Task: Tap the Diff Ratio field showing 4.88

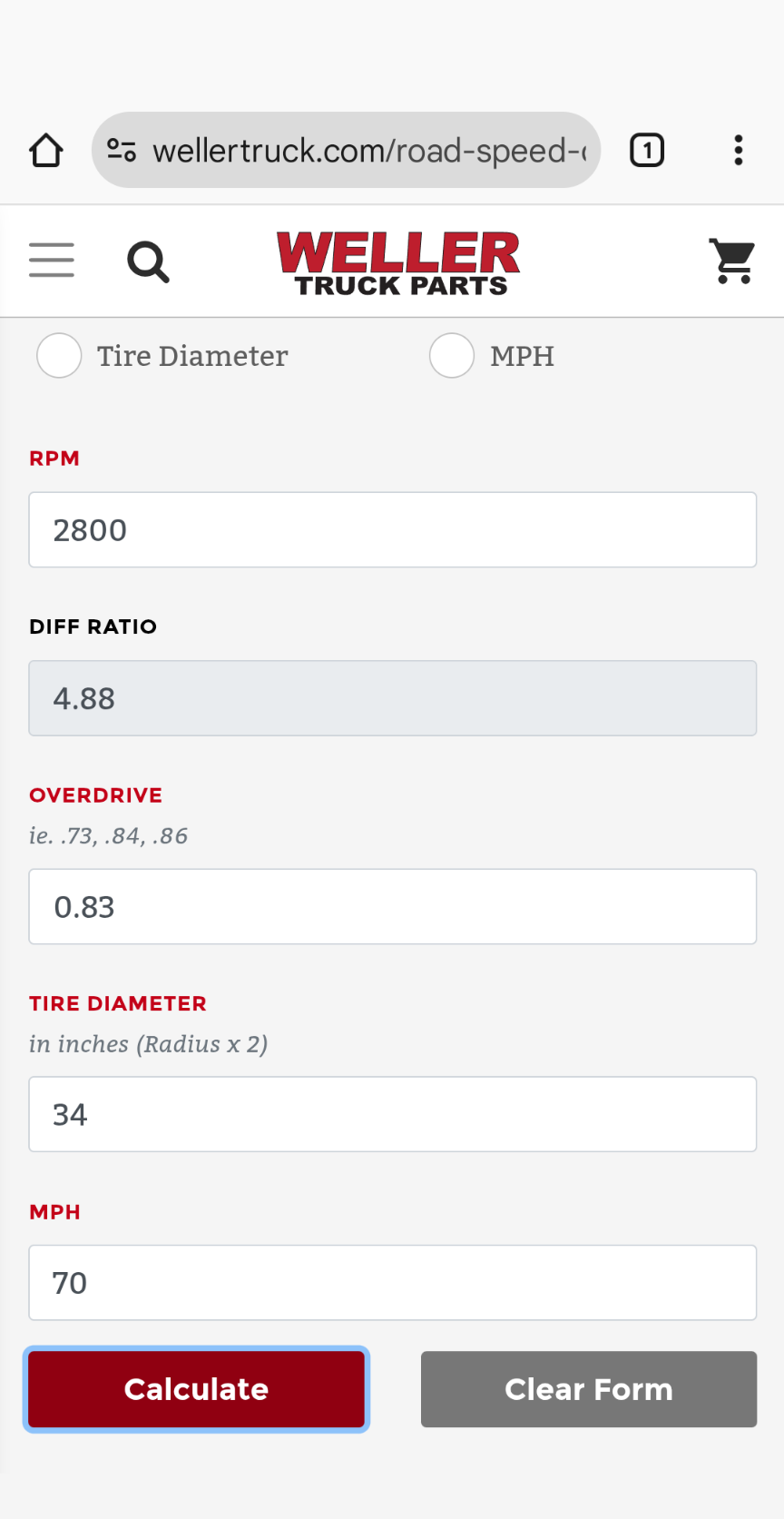Action: tap(392, 698)
